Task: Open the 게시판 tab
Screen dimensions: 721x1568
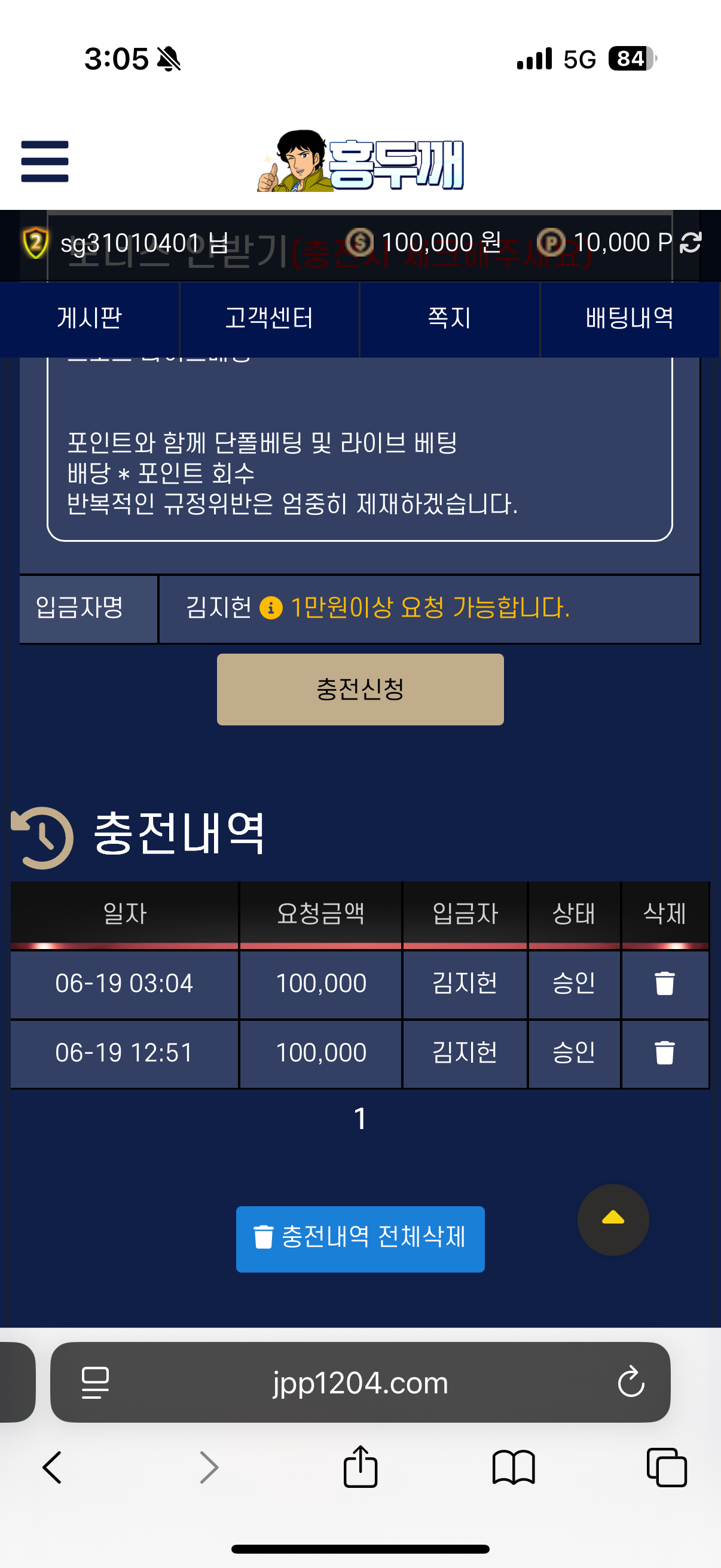Action: (90, 318)
